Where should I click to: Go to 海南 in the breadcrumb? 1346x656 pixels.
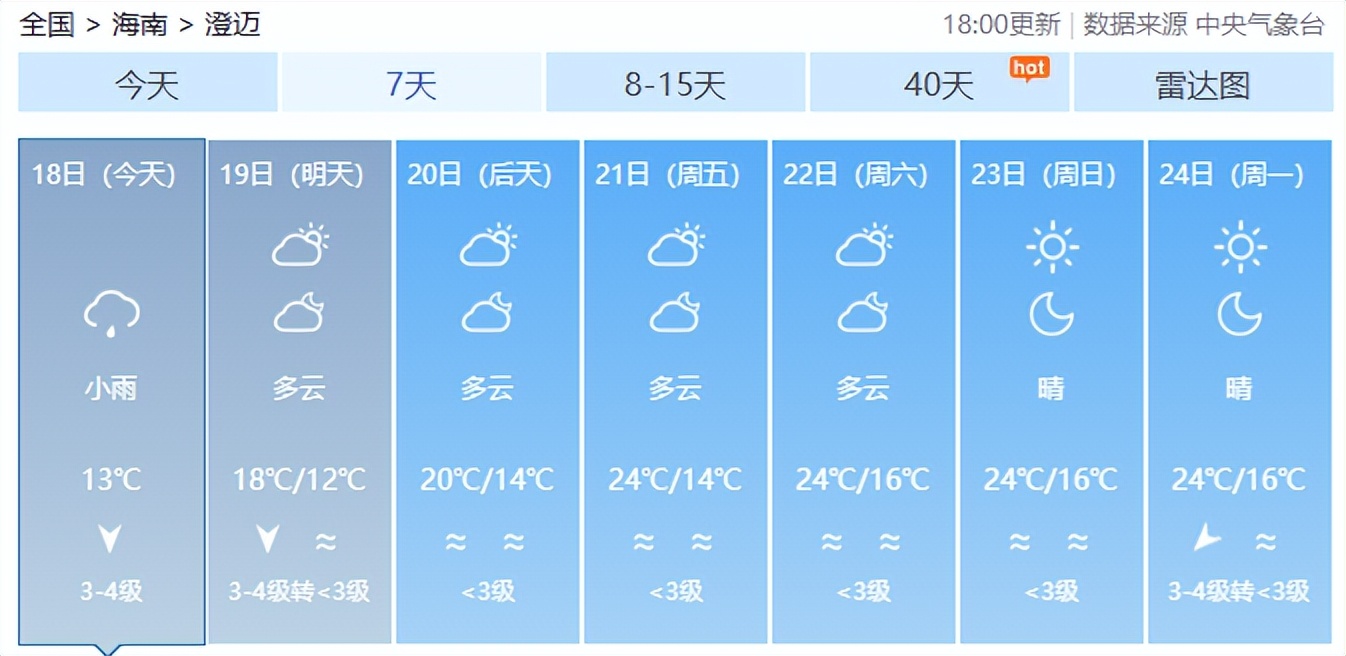[140, 24]
